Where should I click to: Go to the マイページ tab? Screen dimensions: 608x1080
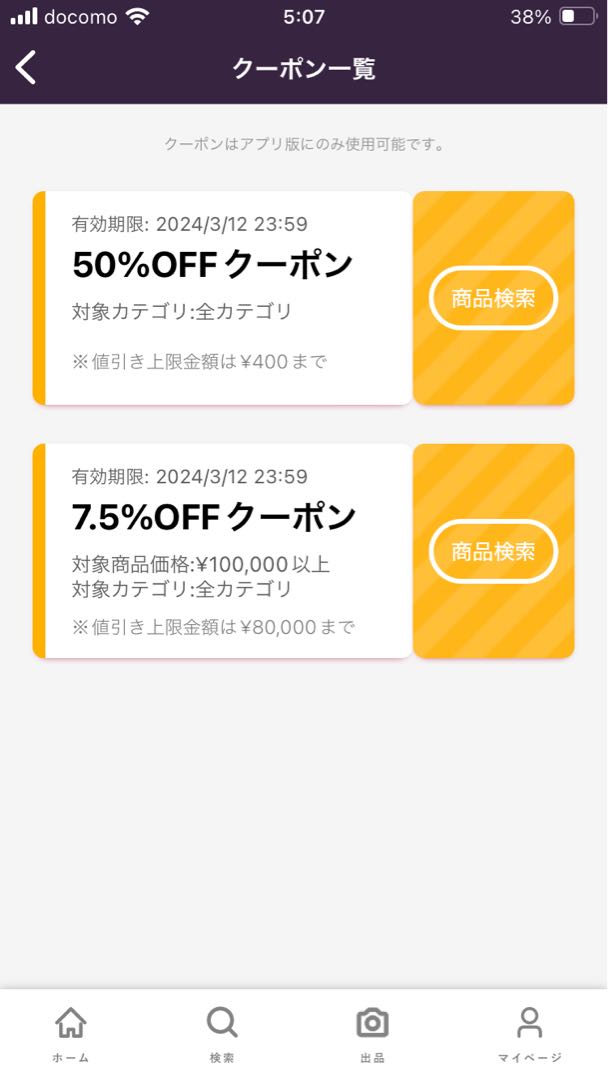(529, 1033)
